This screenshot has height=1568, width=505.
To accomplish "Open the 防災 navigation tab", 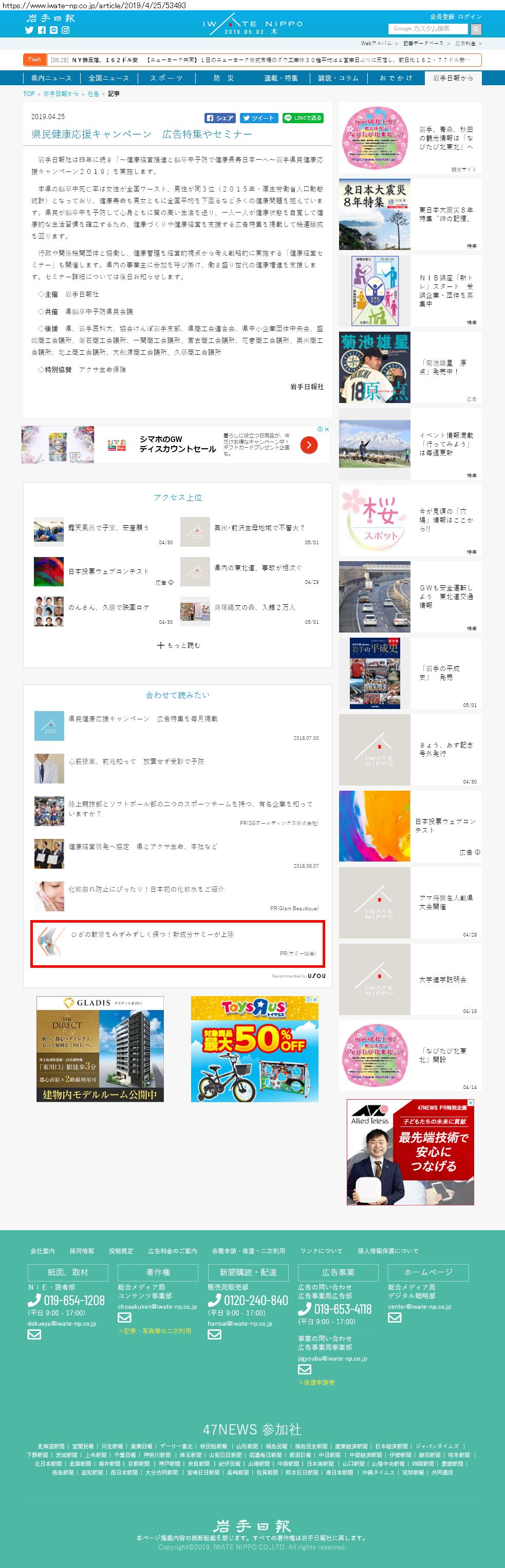I will point(223,78).
